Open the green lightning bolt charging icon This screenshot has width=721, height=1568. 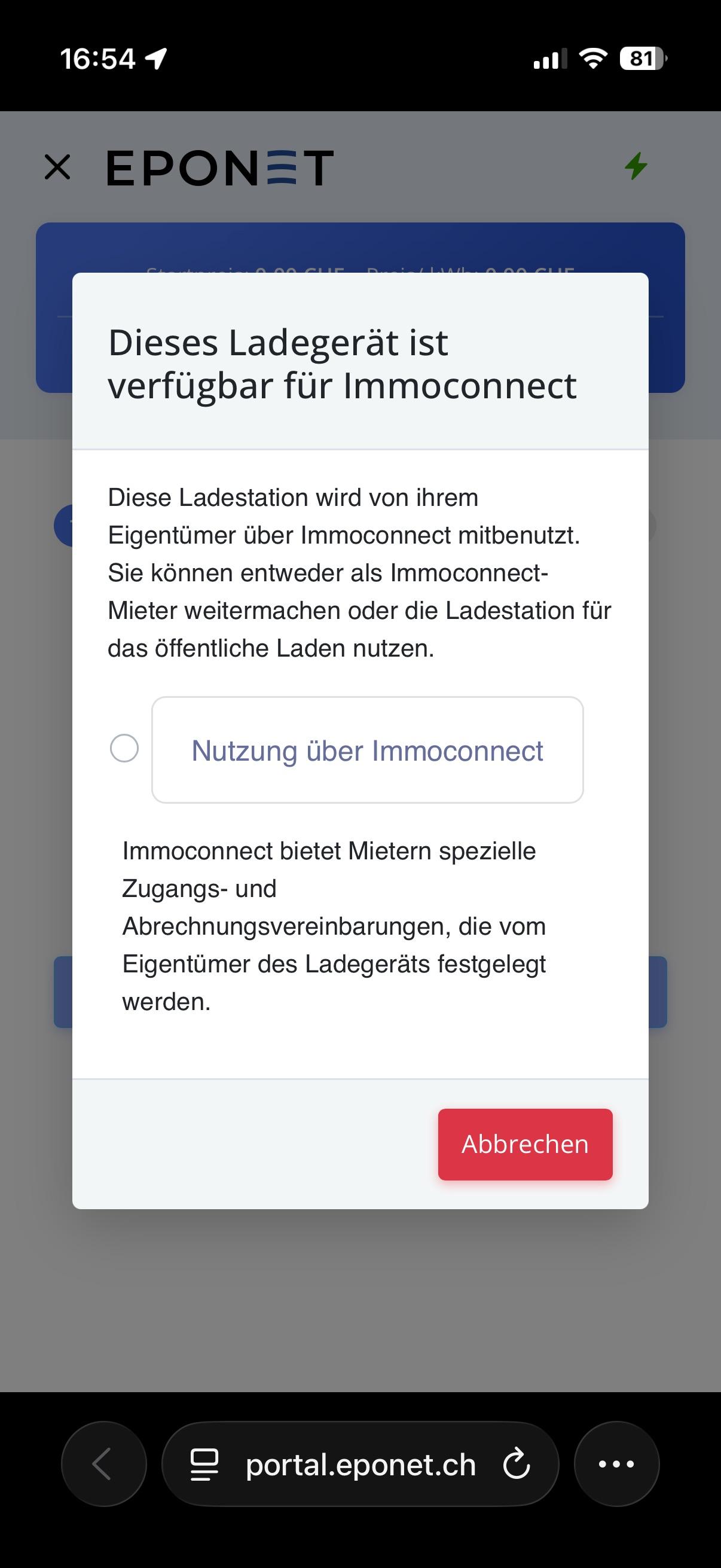coord(636,166)
